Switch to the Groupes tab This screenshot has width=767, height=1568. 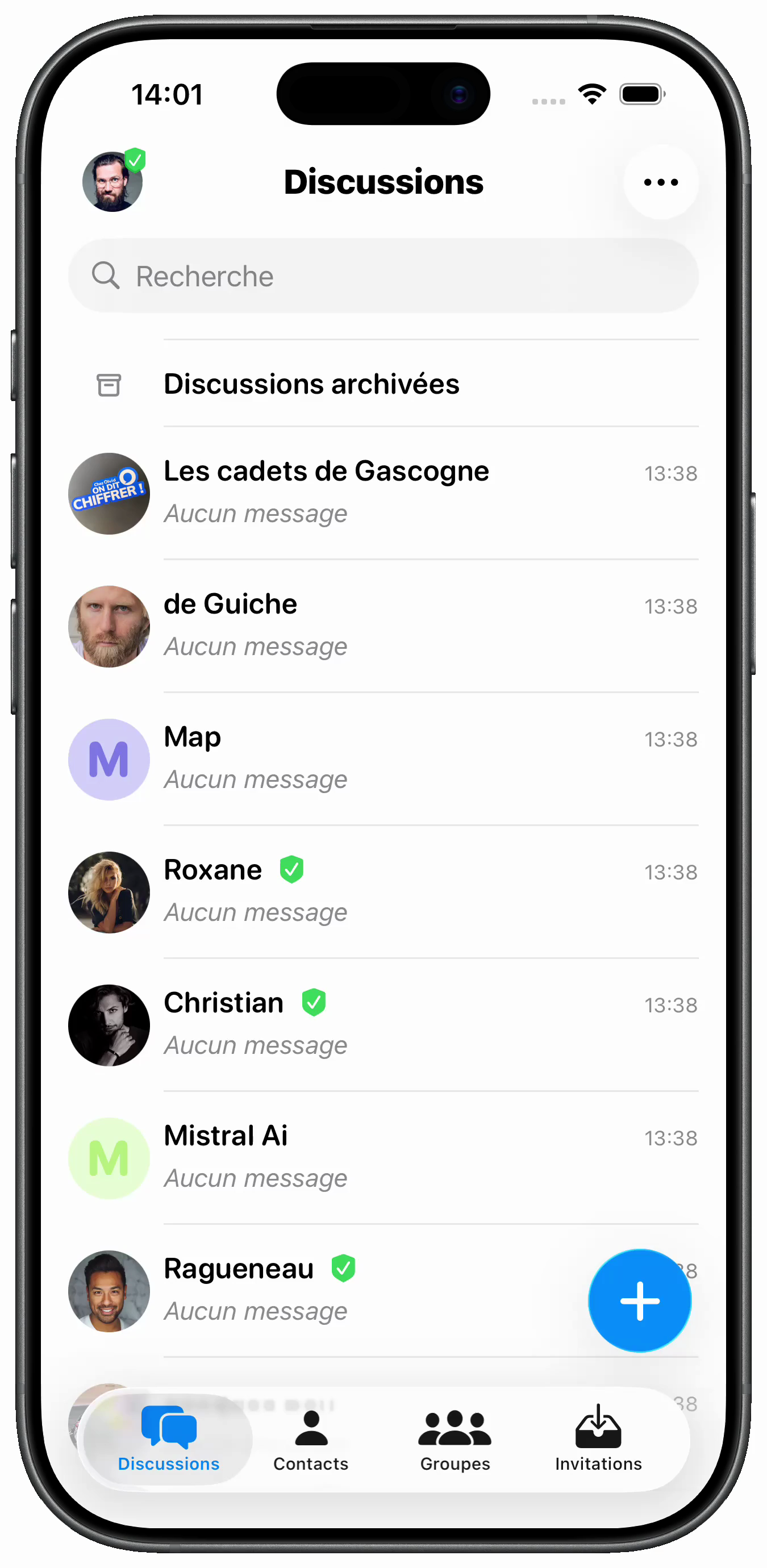pos(455,1440)
